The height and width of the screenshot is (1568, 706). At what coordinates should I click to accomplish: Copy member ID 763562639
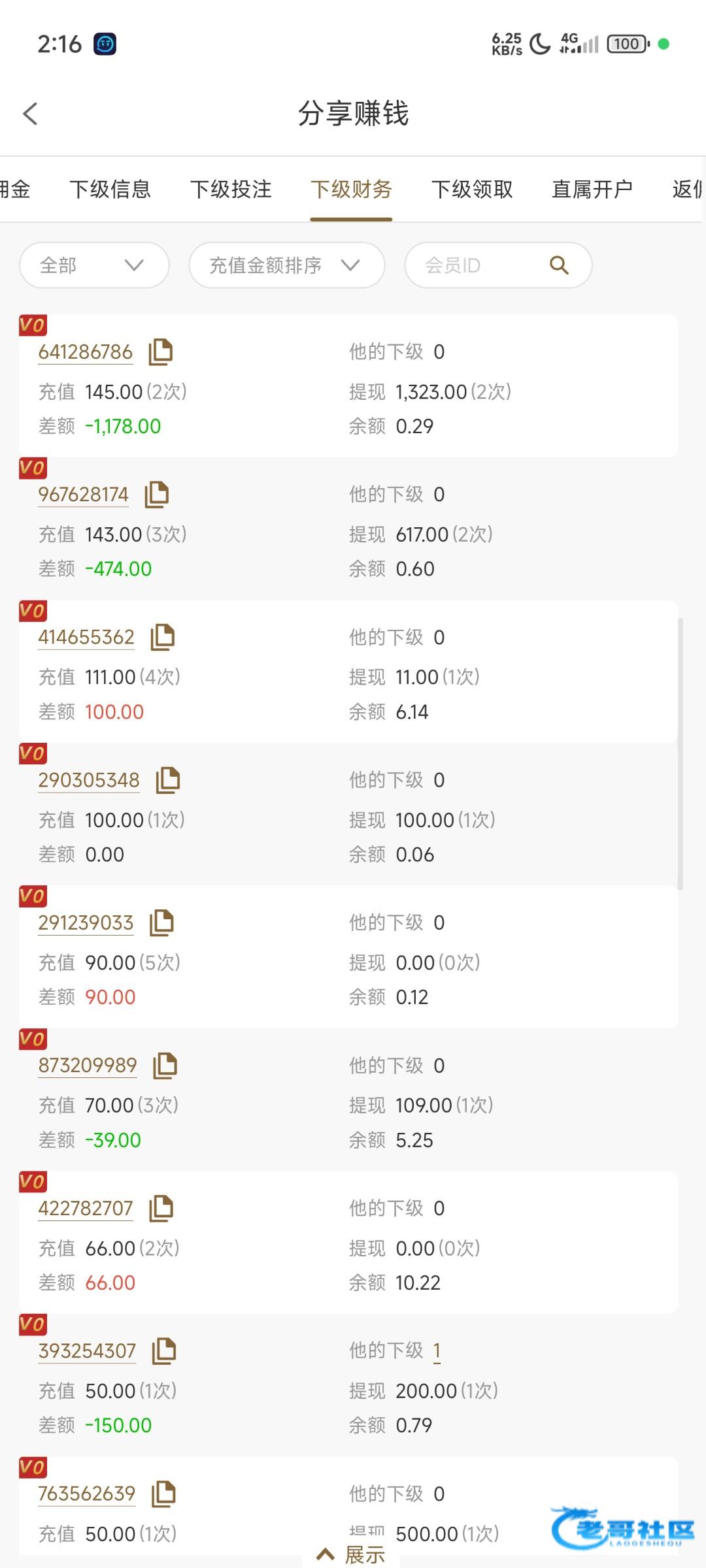[x=163, y=1494]
